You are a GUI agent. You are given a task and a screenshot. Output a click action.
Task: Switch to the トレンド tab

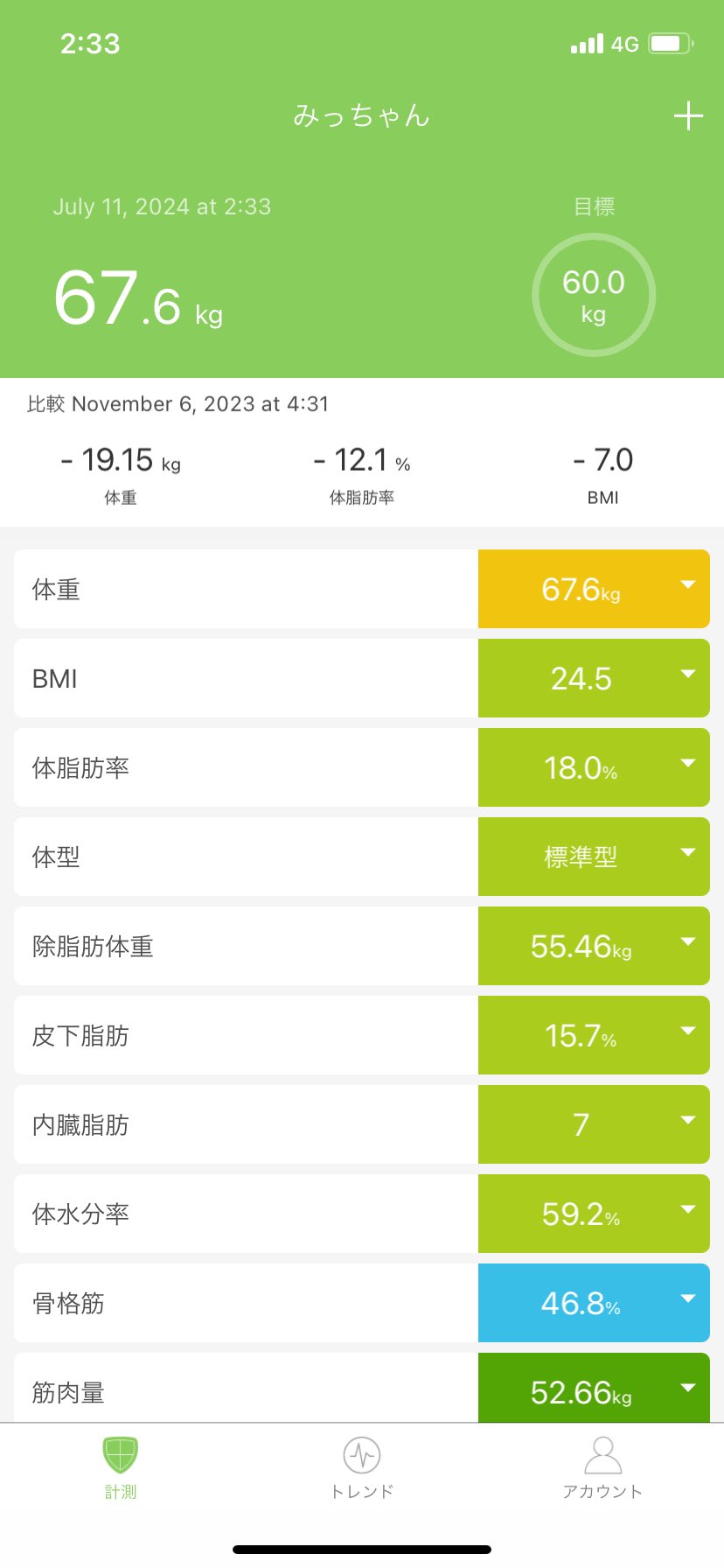click(x=362, y=1466)
